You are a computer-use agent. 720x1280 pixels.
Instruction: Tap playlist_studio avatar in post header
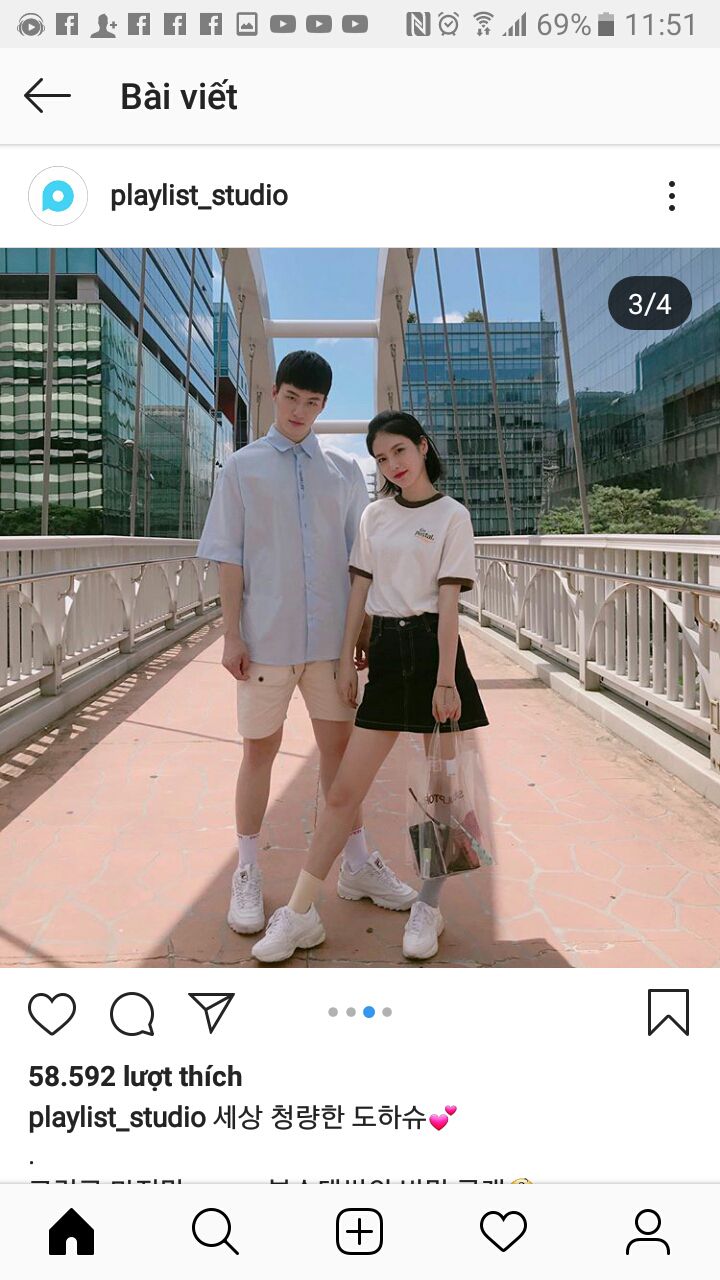(x=58, y=196)
